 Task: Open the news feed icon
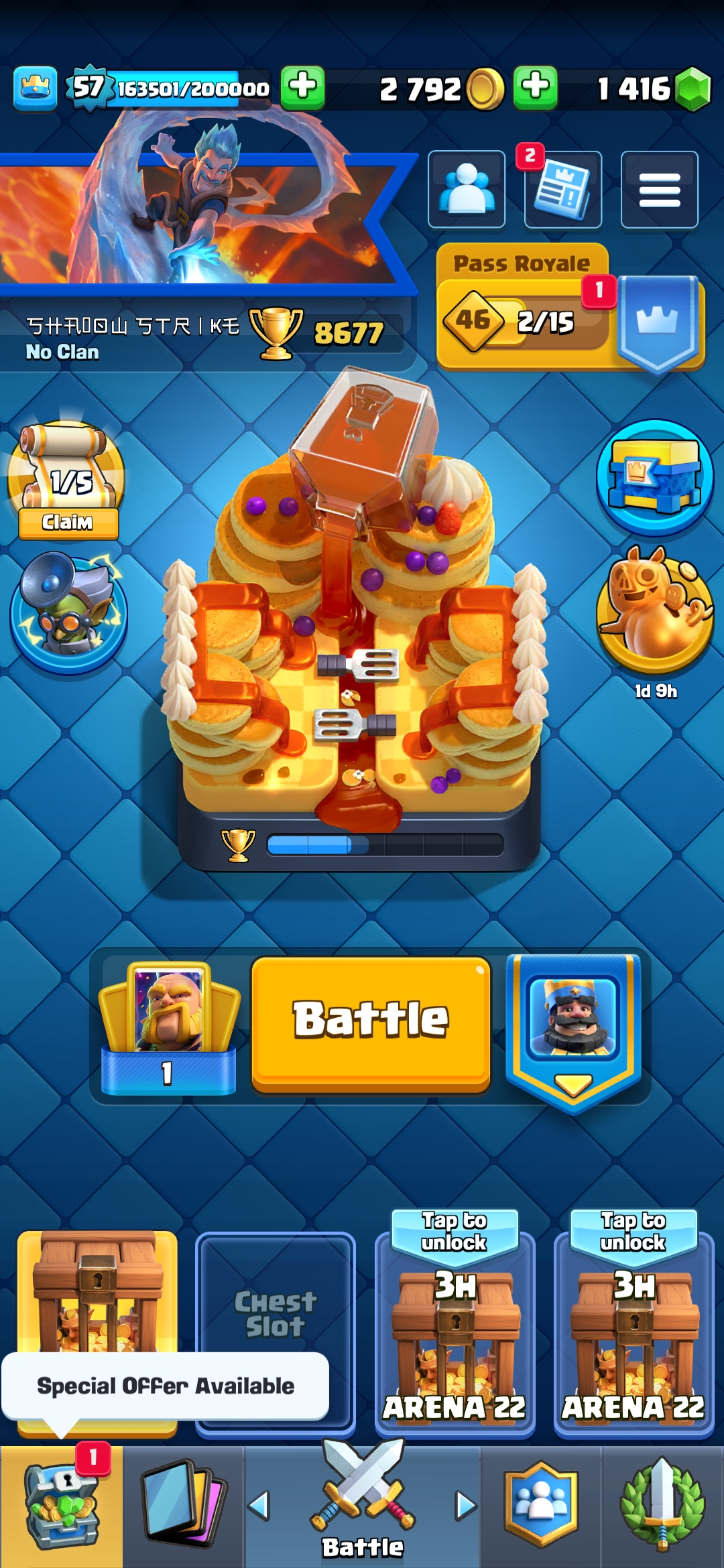563,190
